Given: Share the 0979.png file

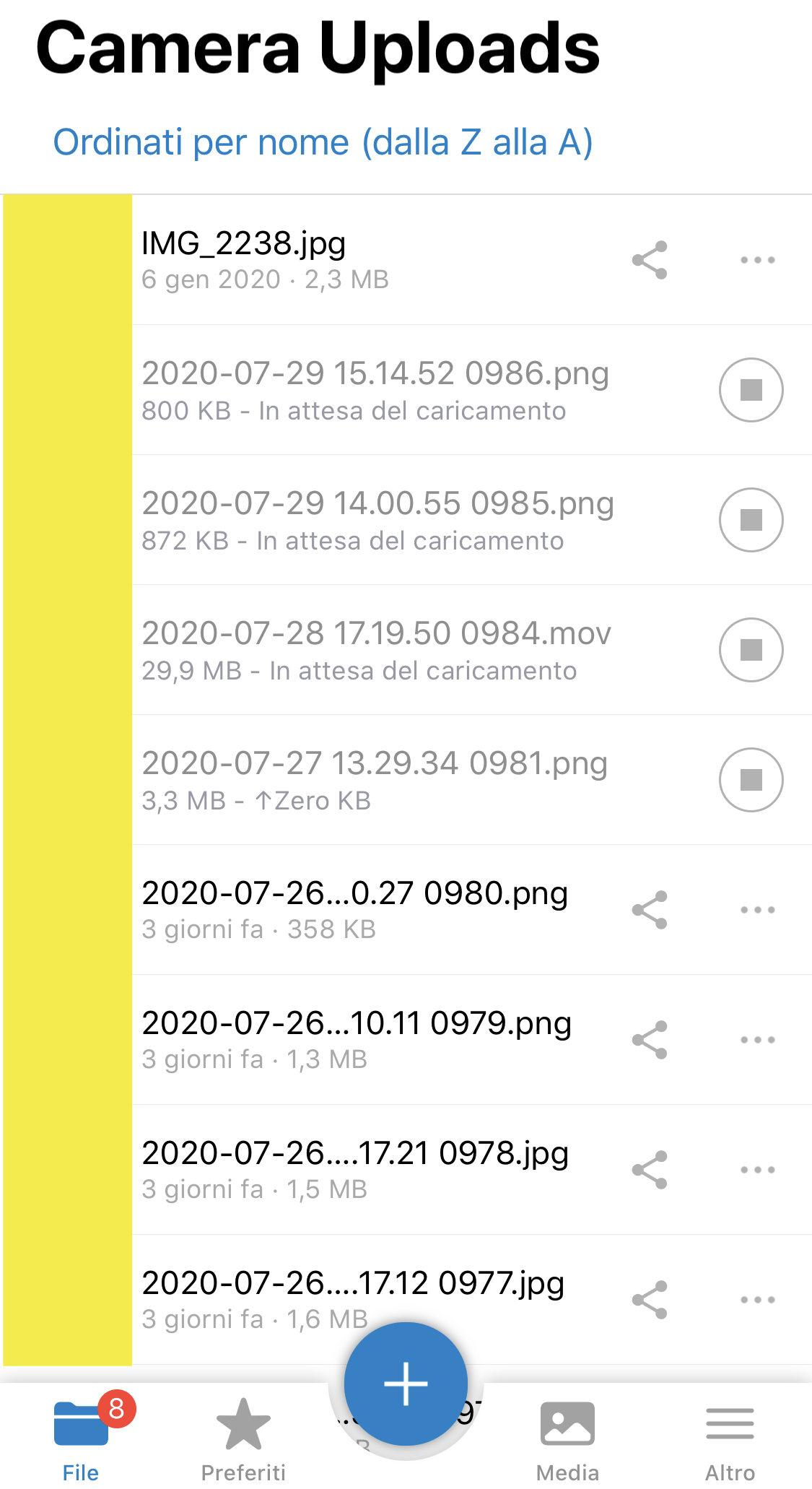Looking at the screenshot, I should (650, 1040).
